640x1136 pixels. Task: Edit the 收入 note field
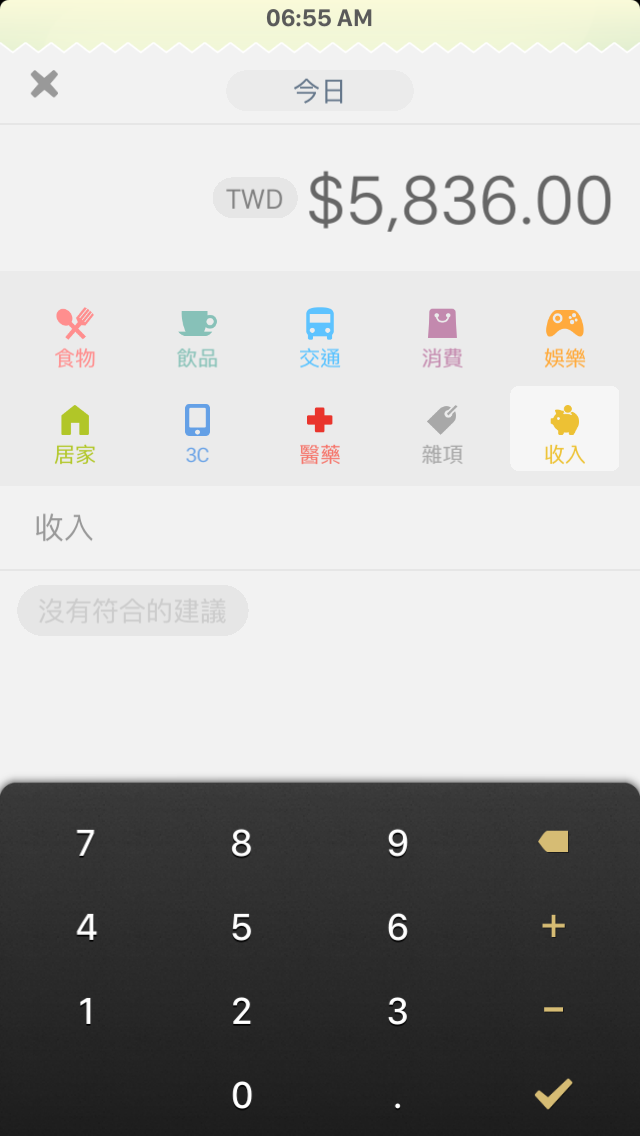click(320, 528)
